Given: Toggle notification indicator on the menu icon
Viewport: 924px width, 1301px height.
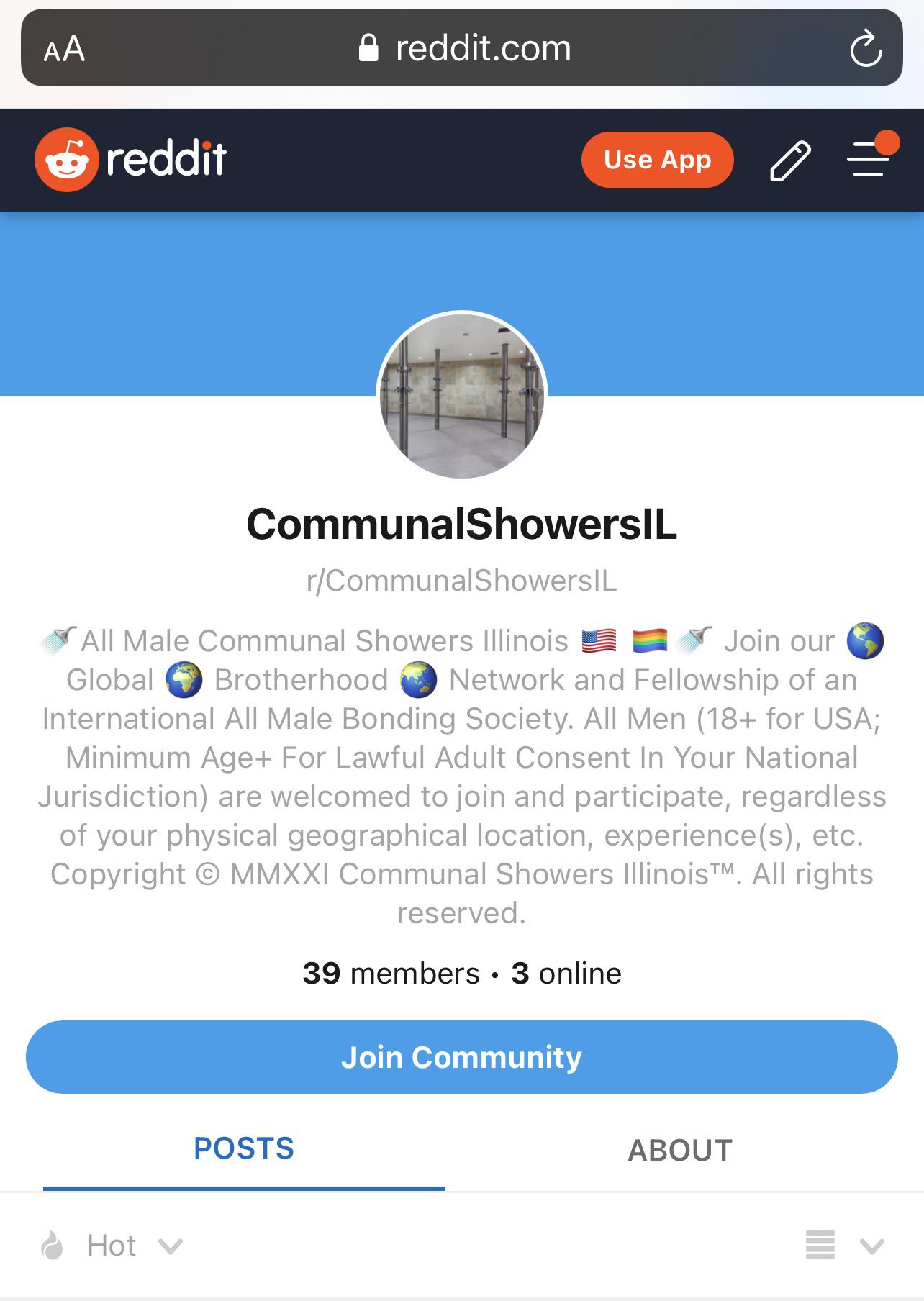Looking at the screenshot, I should pyautogui.click(x=888, y=140).
